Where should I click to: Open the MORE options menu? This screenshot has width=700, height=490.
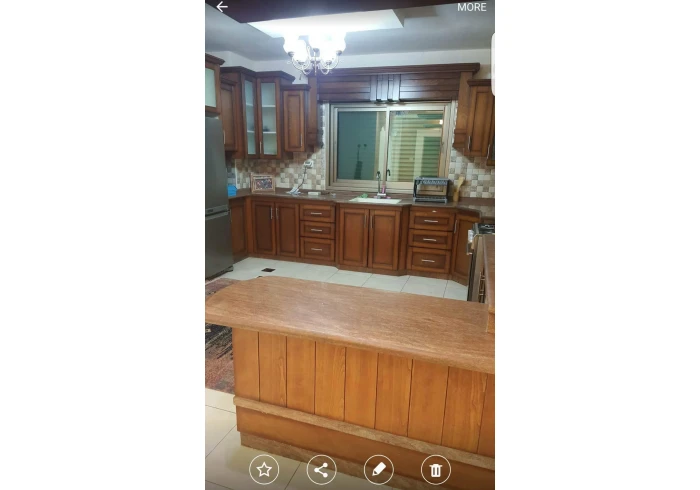[x=472, y=7]
